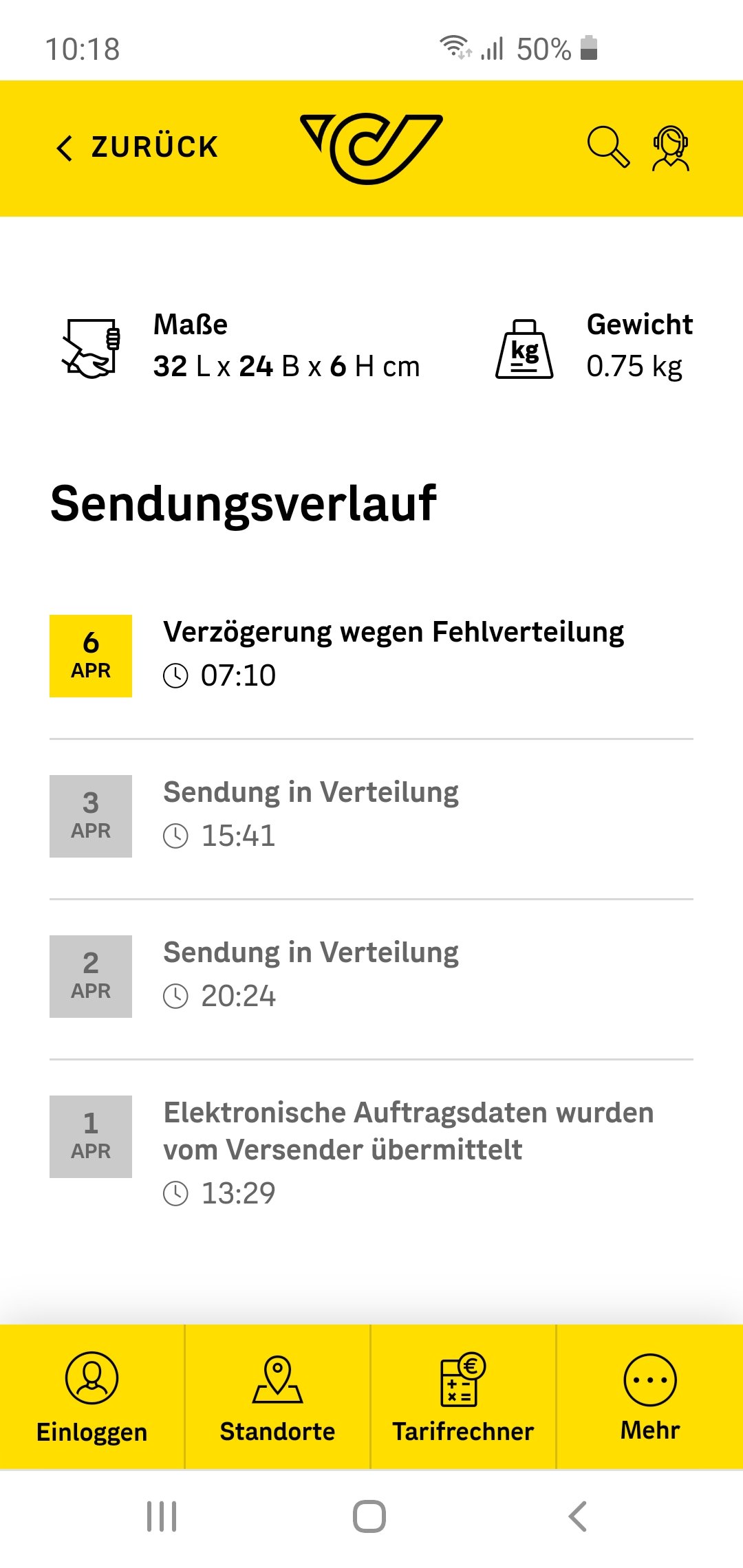Switch to the Standorte tab
Screen dimensions: 743x1568
click(278, 1397)
